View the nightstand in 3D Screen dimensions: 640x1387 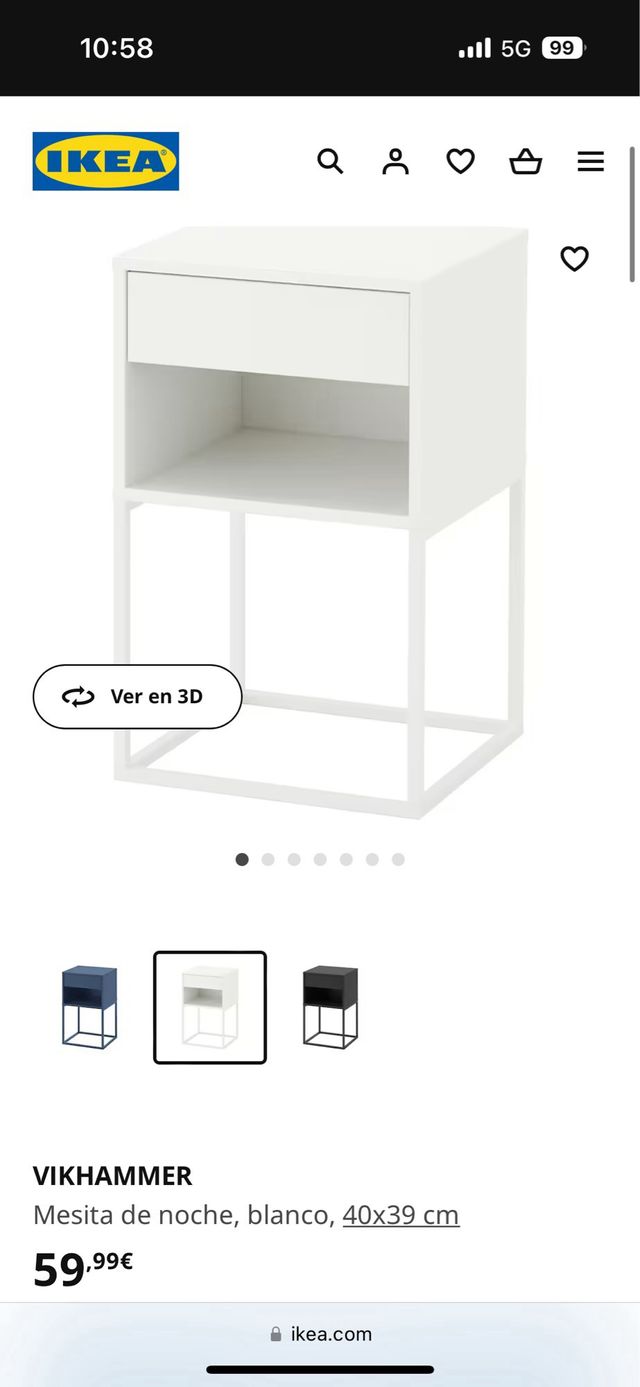pyautogui.click(x=137, y=697)
